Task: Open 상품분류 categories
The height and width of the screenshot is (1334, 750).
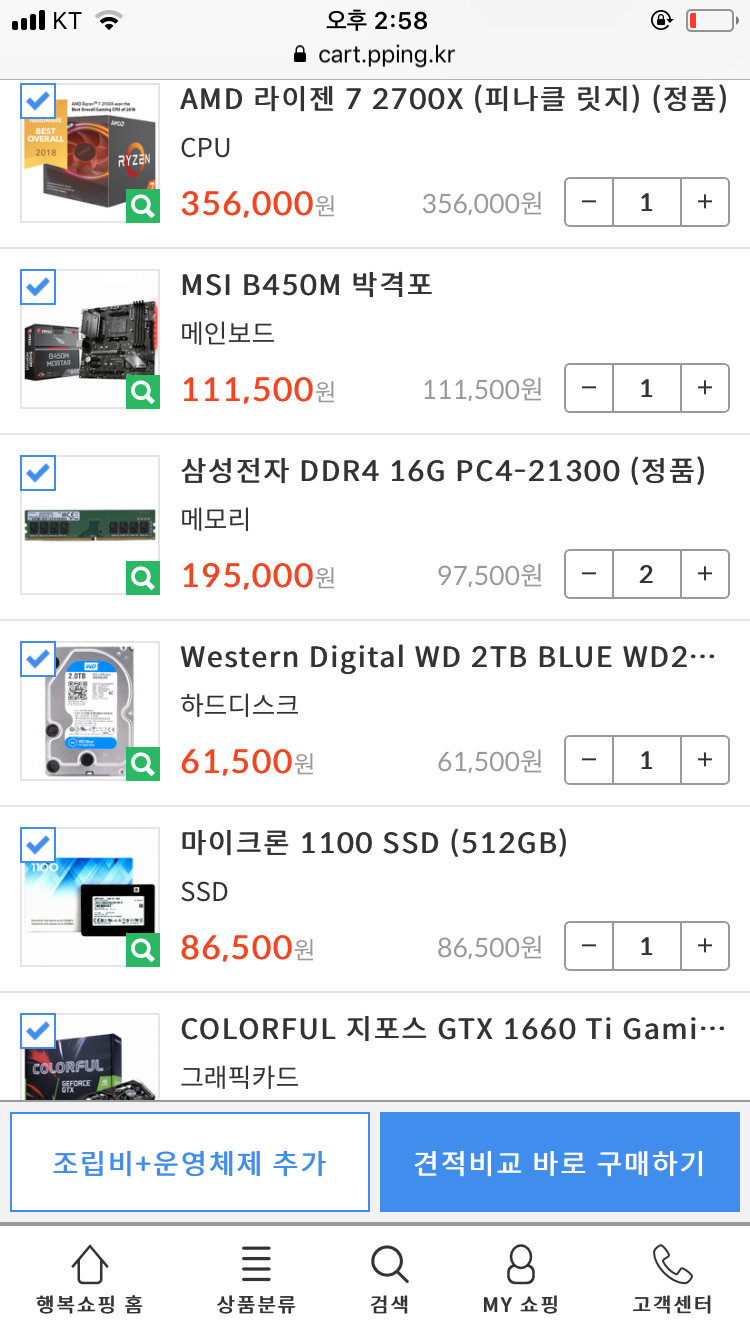Action: tap(256, 1280)
